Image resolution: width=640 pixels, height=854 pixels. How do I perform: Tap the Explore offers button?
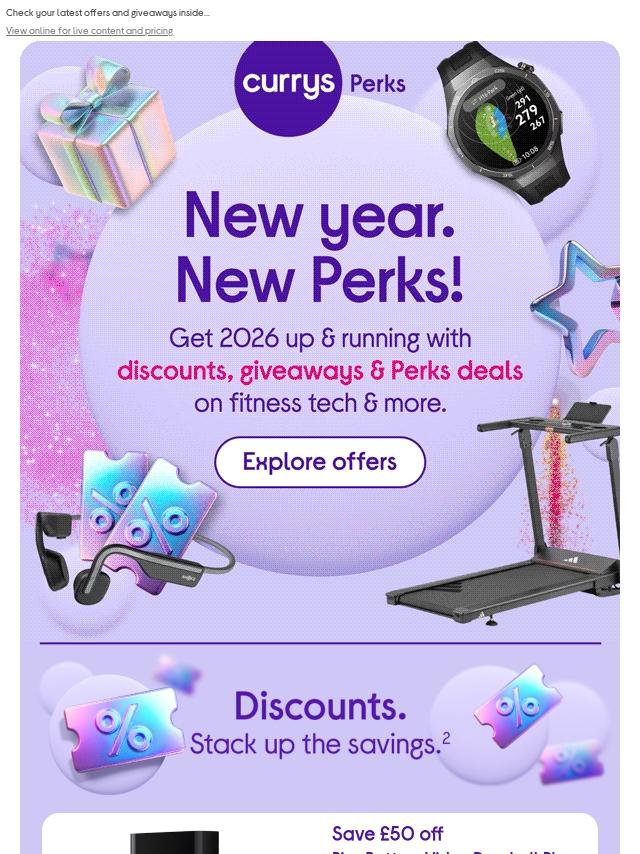click(x=320, y=462)
